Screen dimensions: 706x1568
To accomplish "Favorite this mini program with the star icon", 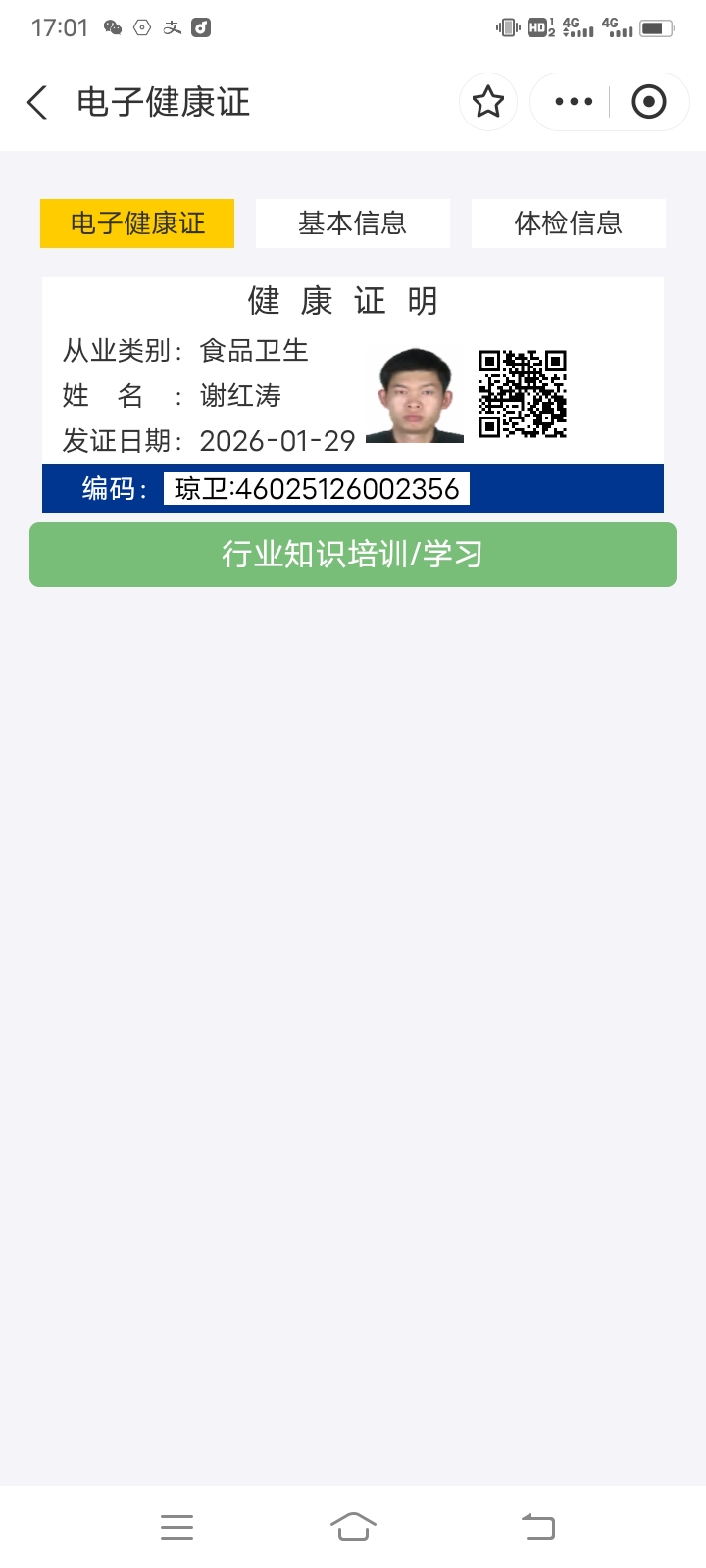I will point(488,102).
